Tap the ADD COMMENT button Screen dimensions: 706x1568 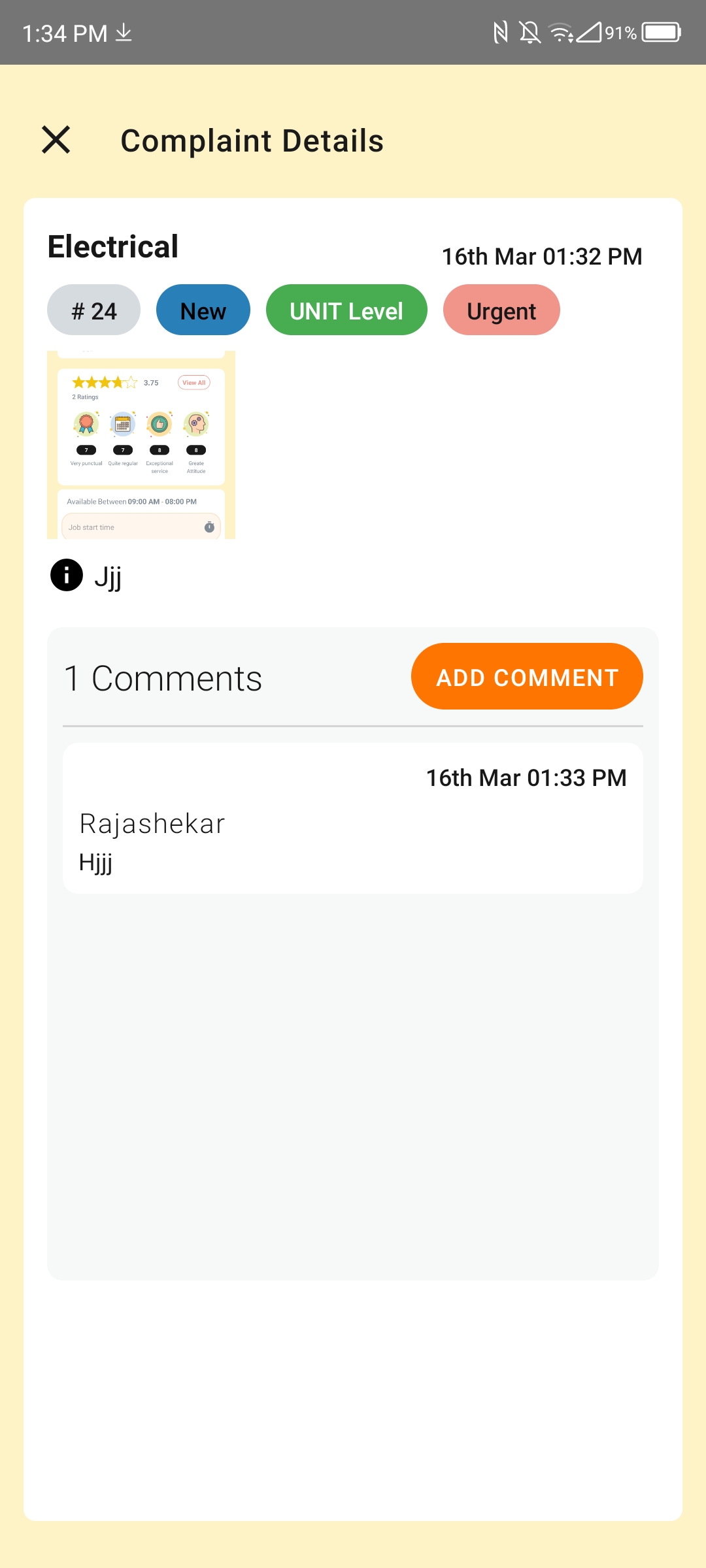click(x=527, y=676)
